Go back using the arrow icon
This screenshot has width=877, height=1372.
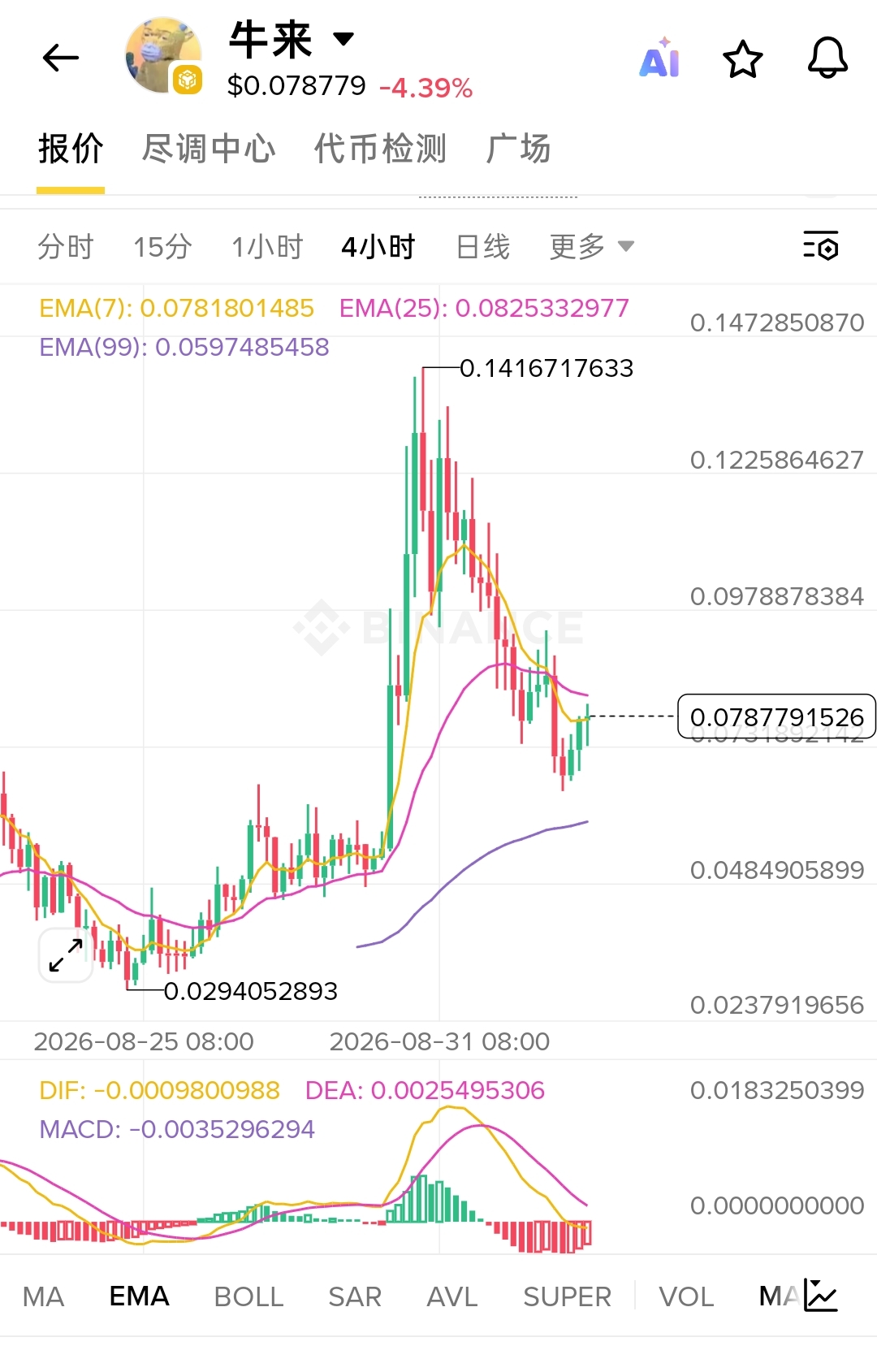pyautogui.click(x=61, y=58)
